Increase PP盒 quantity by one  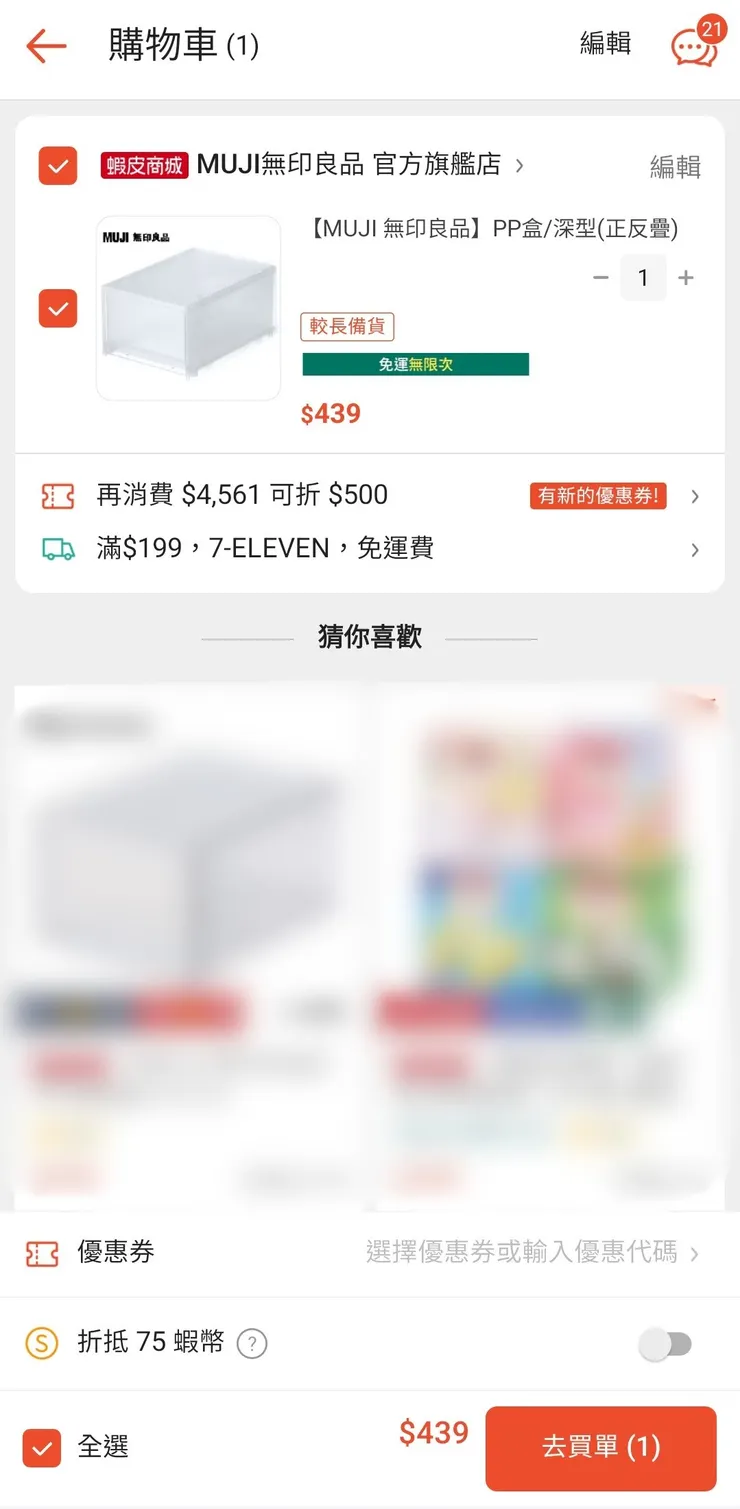686,278
